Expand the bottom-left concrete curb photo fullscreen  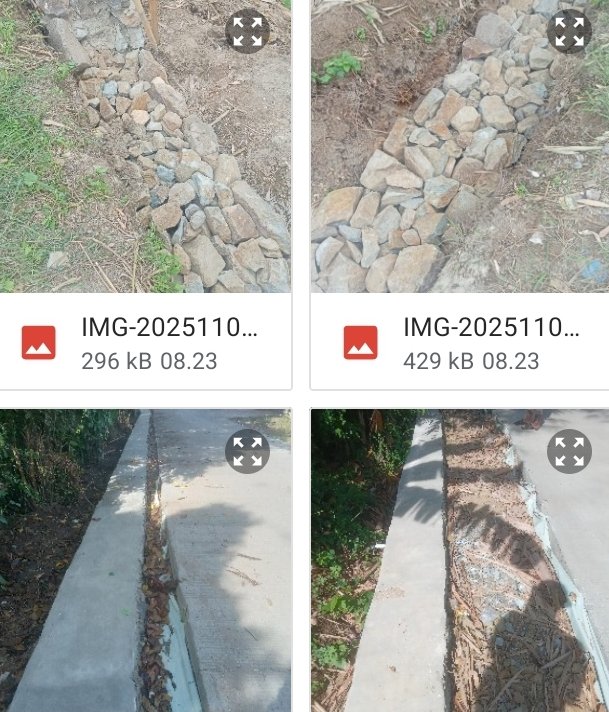[x=247, y=452]
